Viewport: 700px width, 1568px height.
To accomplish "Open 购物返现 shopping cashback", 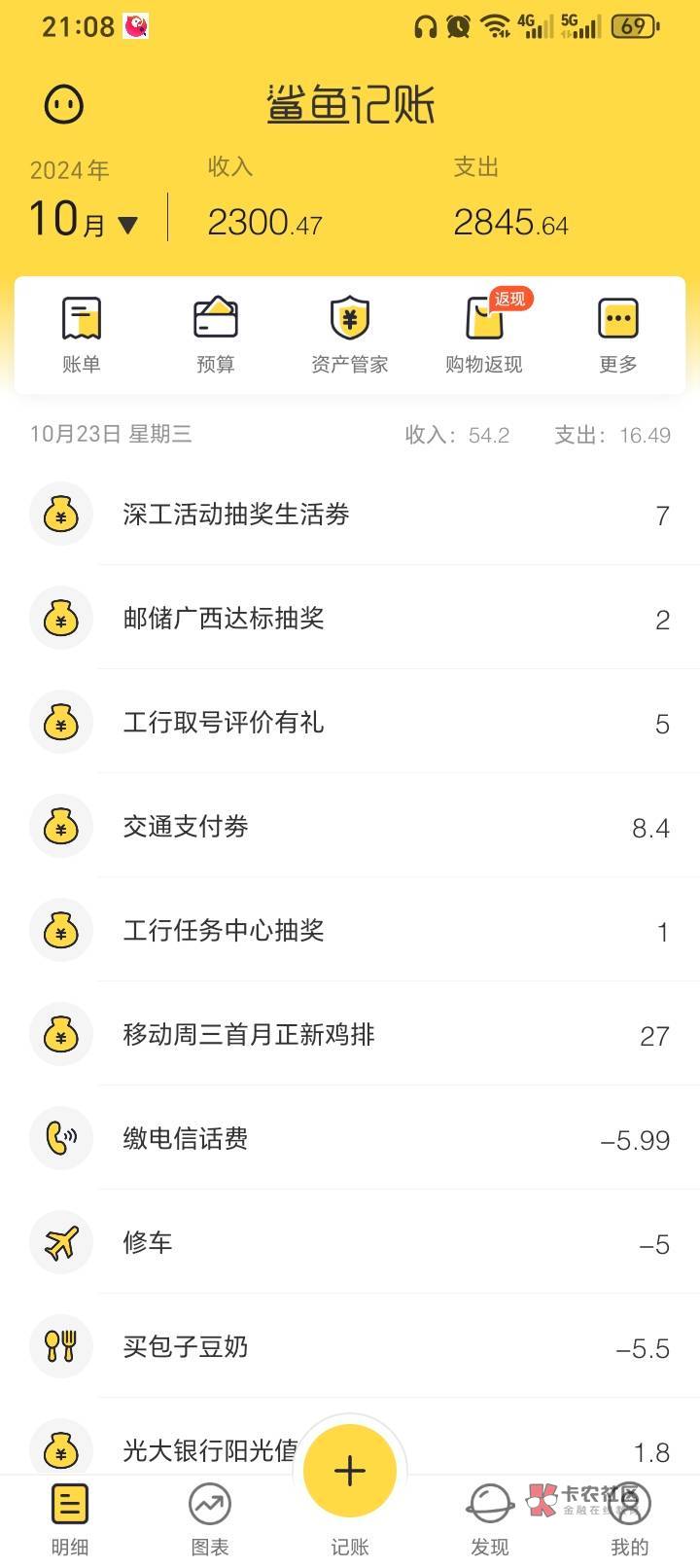I will tap(484, 336).
